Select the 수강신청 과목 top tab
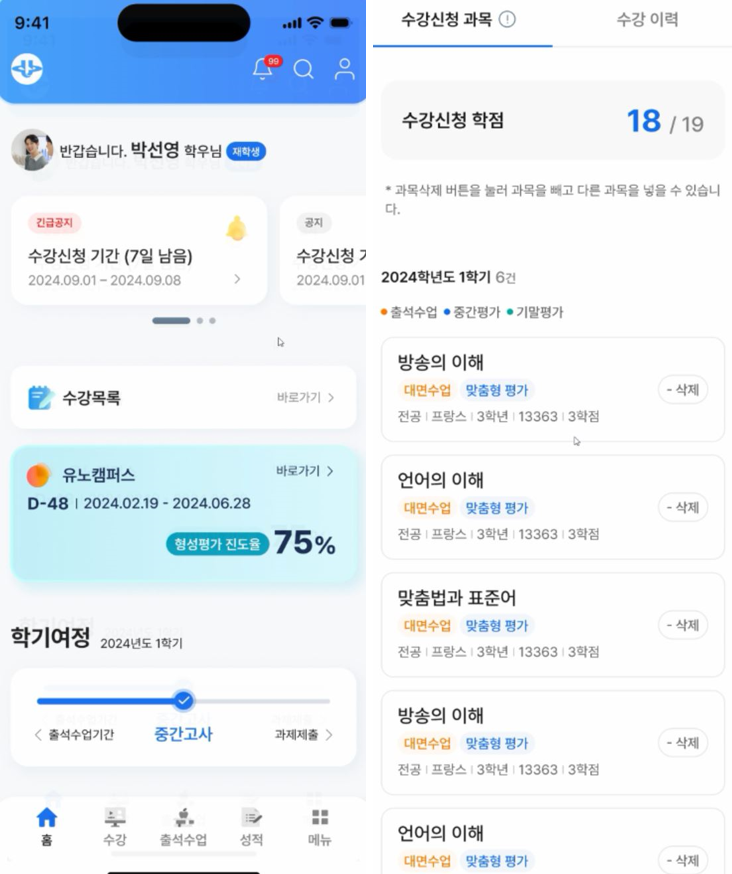Image resolution: width=732 pixels, height=874 pixels. (x=446, y=19)
